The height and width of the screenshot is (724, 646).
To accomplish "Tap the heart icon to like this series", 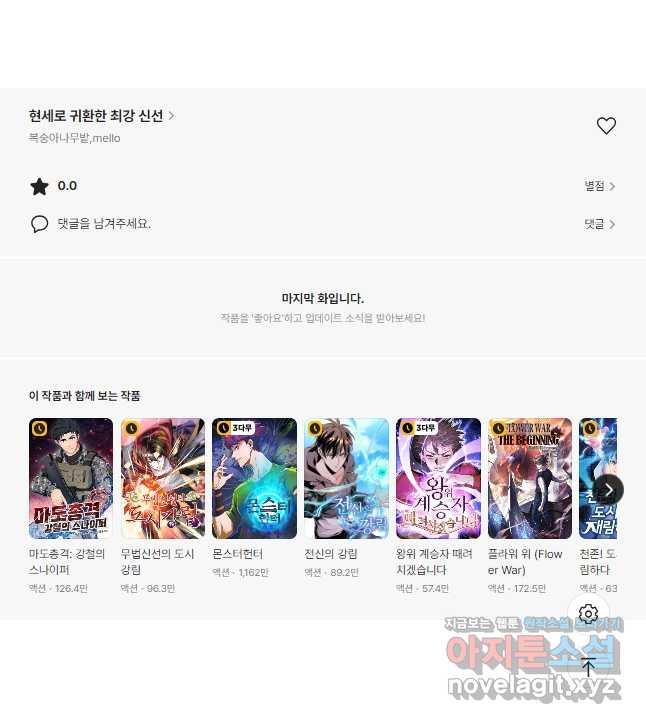I will pos(606,126).
